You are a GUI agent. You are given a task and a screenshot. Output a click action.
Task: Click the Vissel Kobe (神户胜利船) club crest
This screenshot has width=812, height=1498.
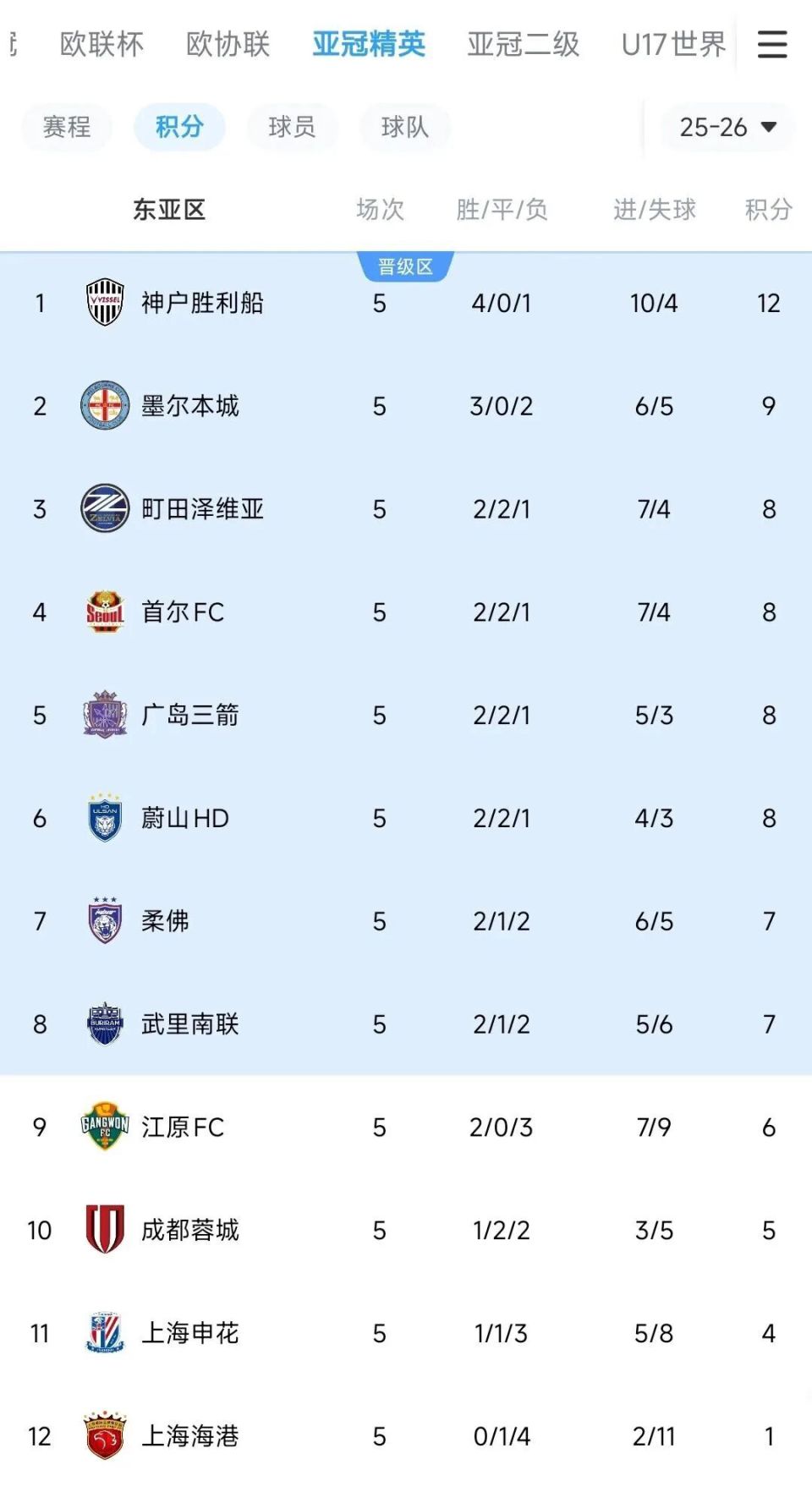click(103, 302)
